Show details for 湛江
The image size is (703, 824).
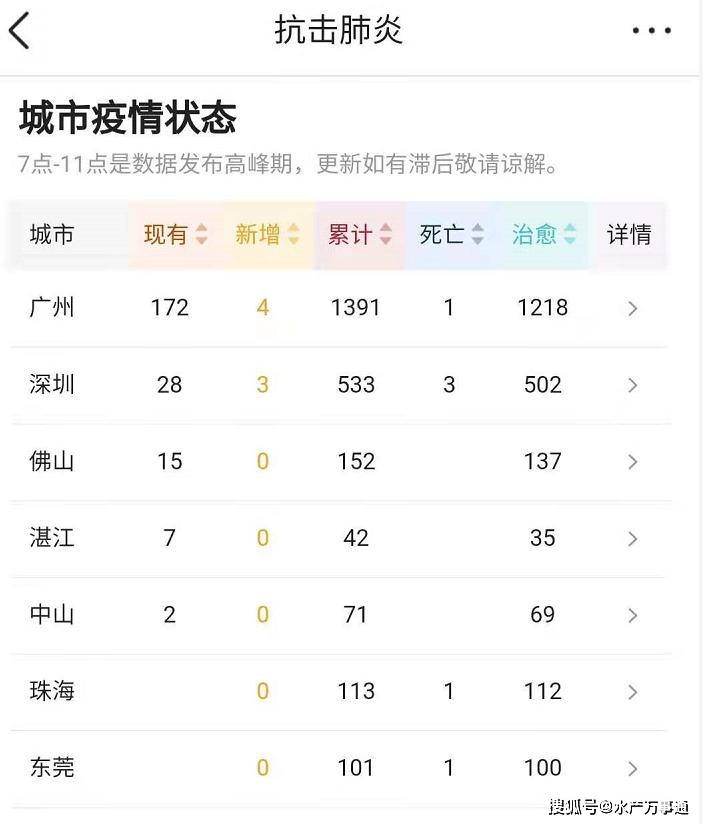click(x=632, y=539)
